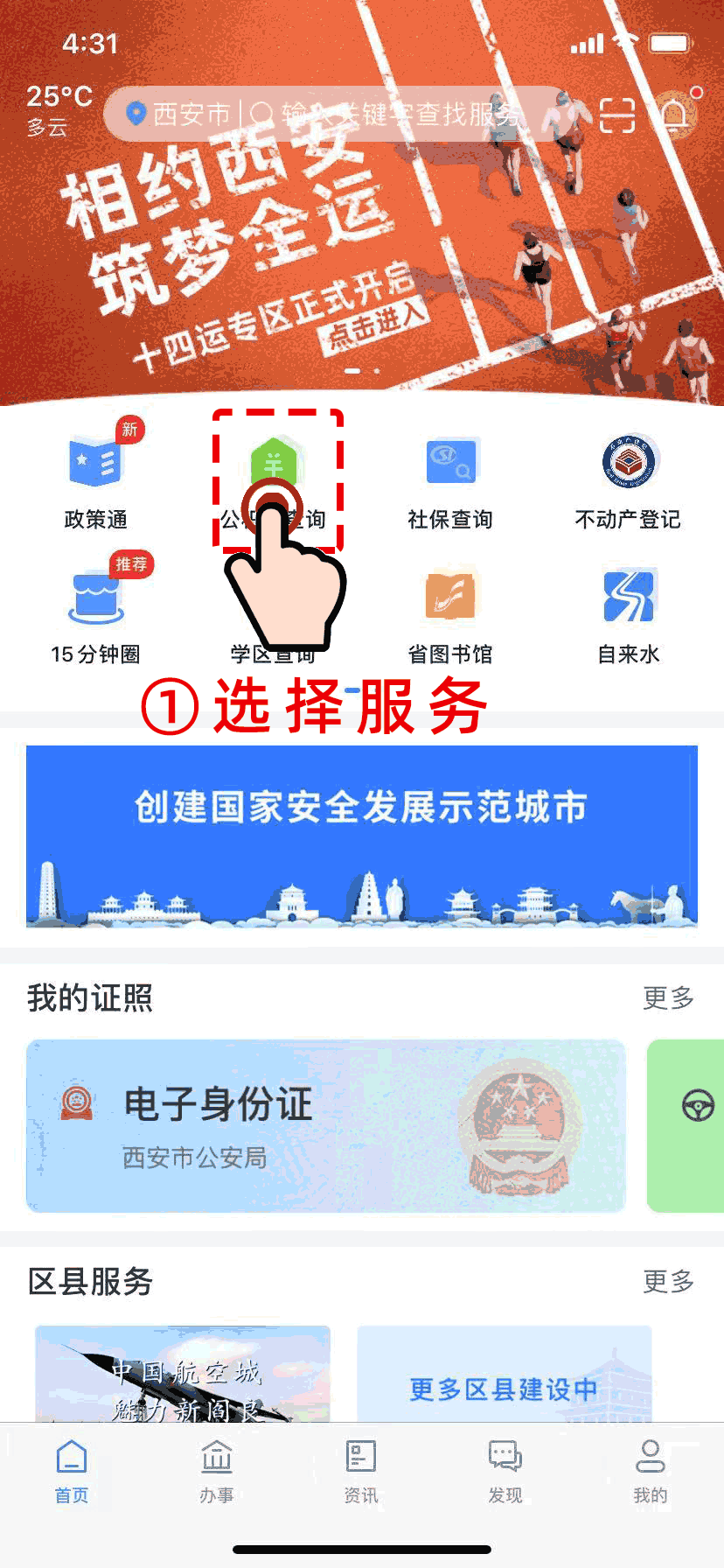The image size is (724, 1568).
Task: Switch to the 办事 tab
Action: click(216, 1472)
